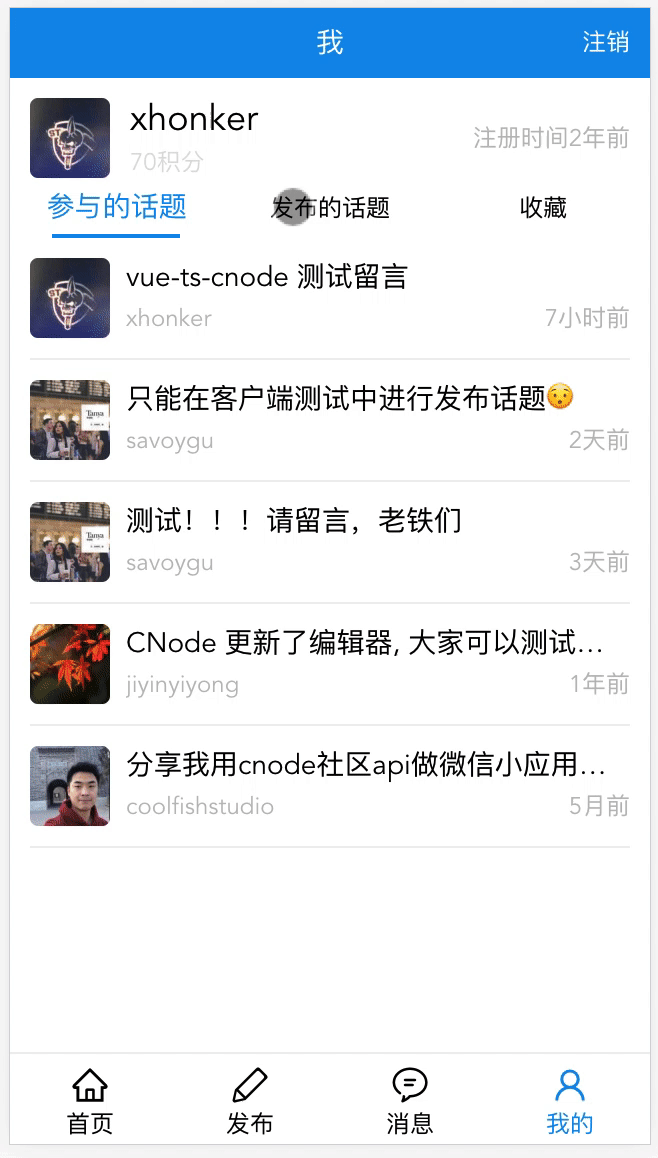The height and width of the screenshot is (1158, 658).
Task: Switch to the 发布的话题 tab
Action: (330, 208)
